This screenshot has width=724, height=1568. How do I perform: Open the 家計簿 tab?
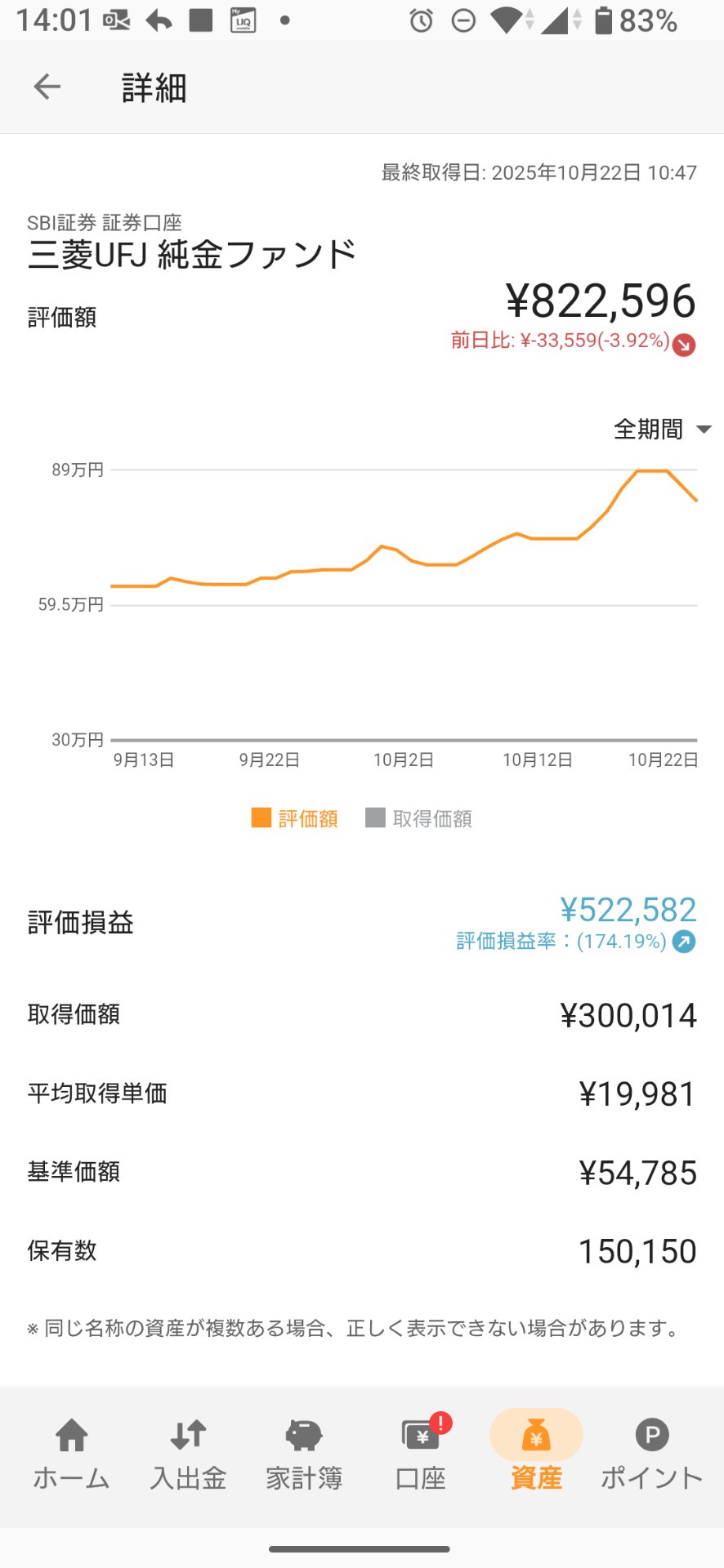pyautogui.click(x=304, y=1454)
